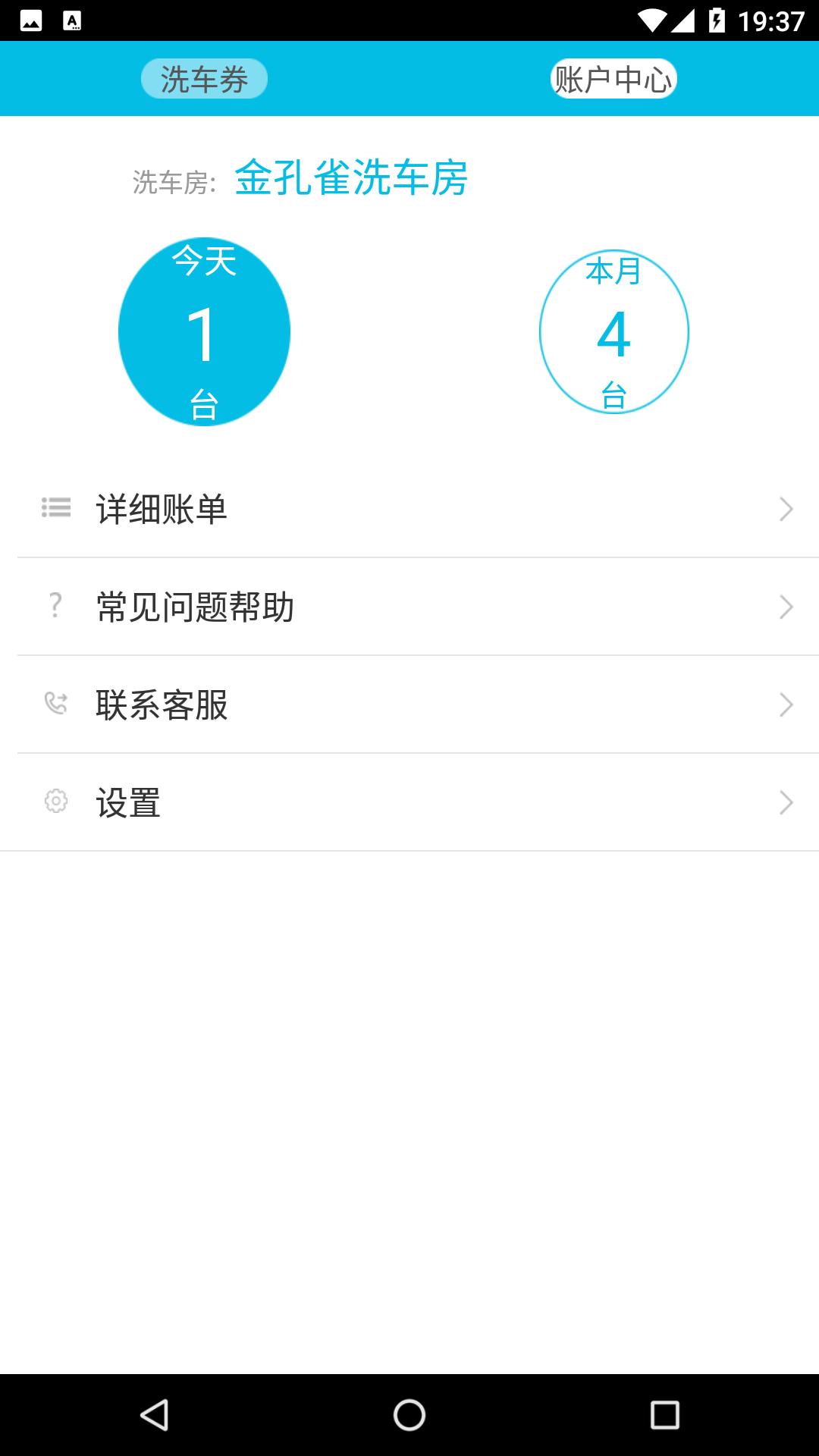Viewport: 819px width, 1456px height.
Task: Open the 金孔雀洗车房 link
Action: 351,179
